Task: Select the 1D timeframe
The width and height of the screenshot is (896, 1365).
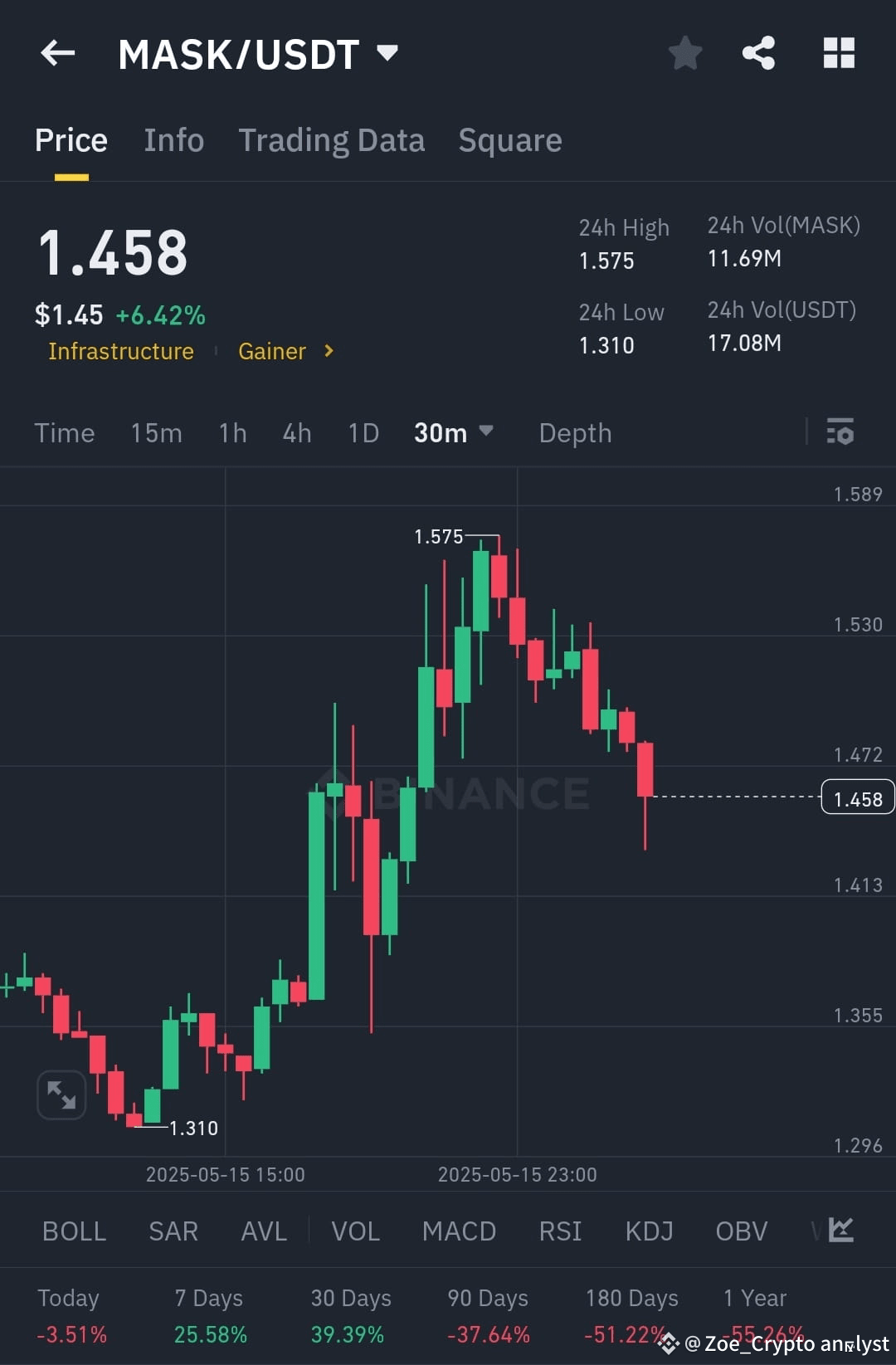Action: tap(363, 432)
